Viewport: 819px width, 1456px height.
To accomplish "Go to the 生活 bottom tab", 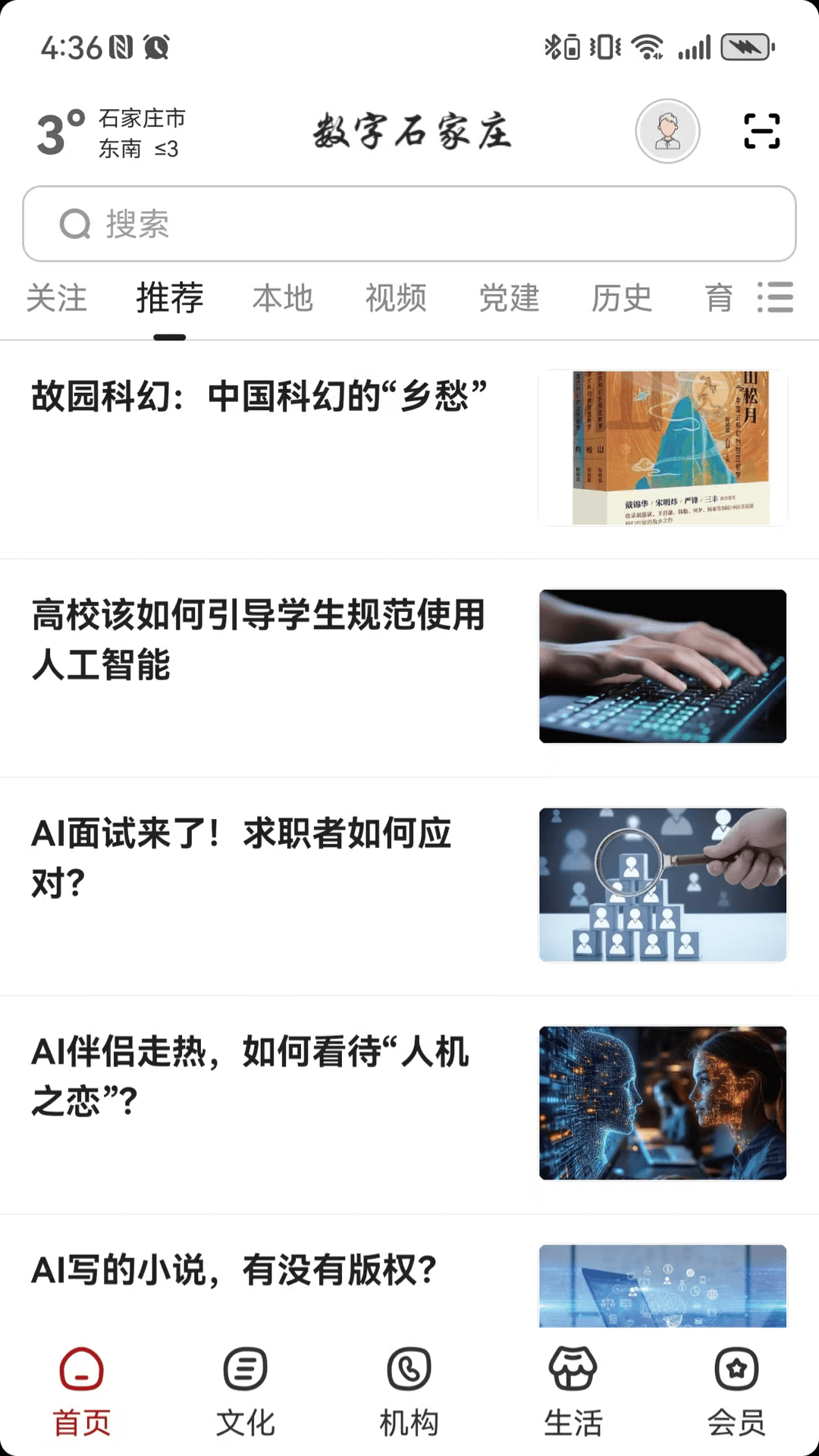I will click(x=573, y=1392).
